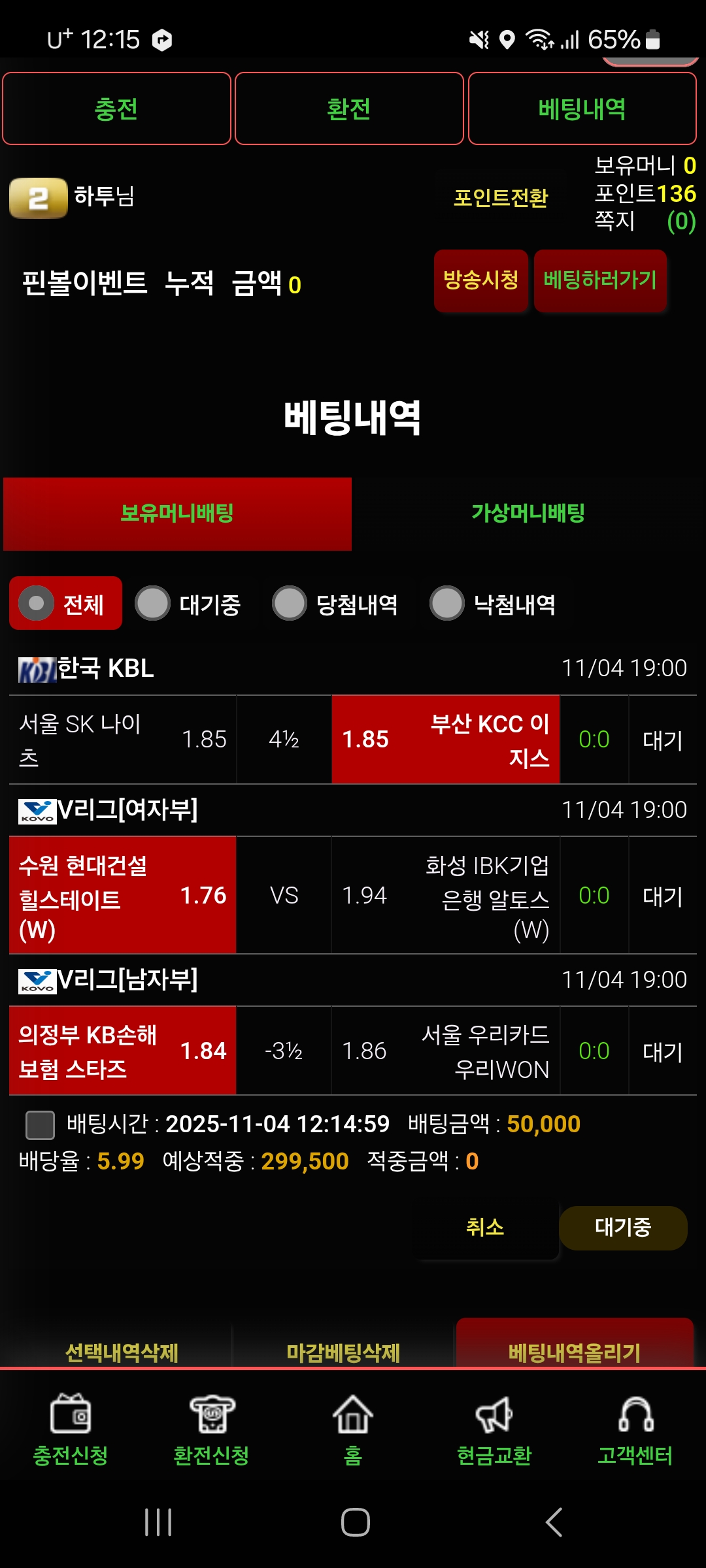Cancel the bet with 취소
This screenshot has height=1568, width=706.
coord(485,1227)
